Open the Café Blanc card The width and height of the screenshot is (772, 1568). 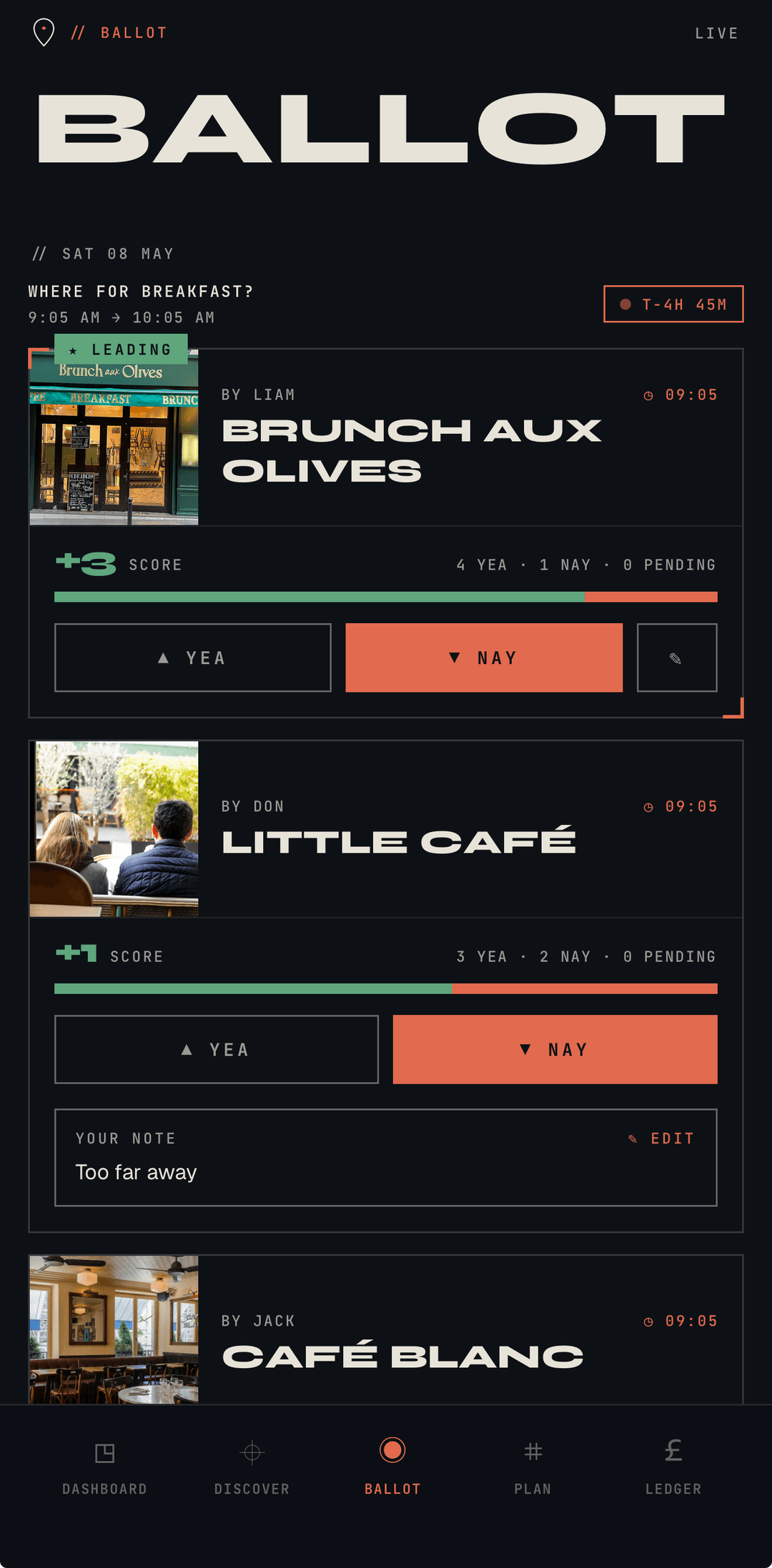click(x=386, y=1329)
